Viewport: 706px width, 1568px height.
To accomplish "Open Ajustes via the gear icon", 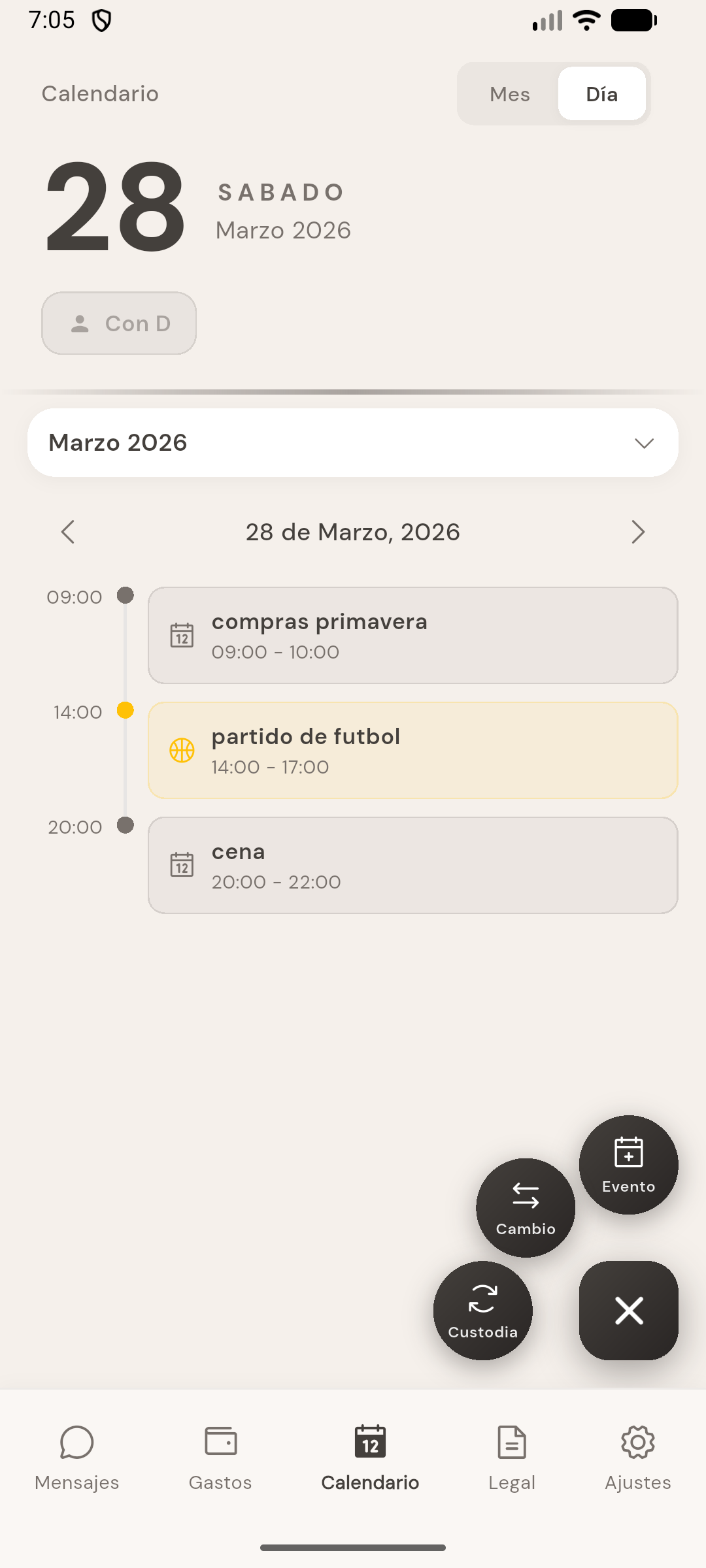I will click(x=636, y=1442).
